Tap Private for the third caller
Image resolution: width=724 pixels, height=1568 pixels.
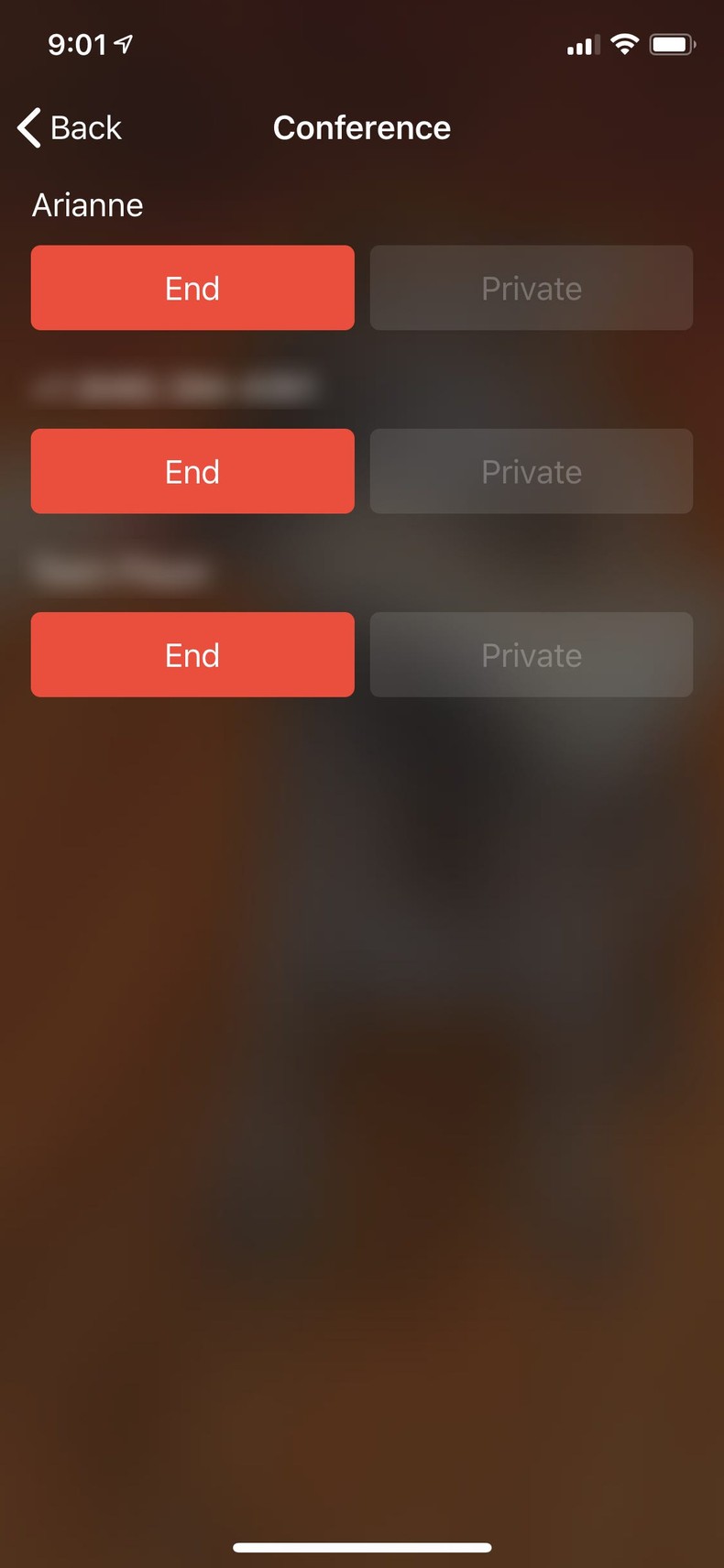point(531,654)
